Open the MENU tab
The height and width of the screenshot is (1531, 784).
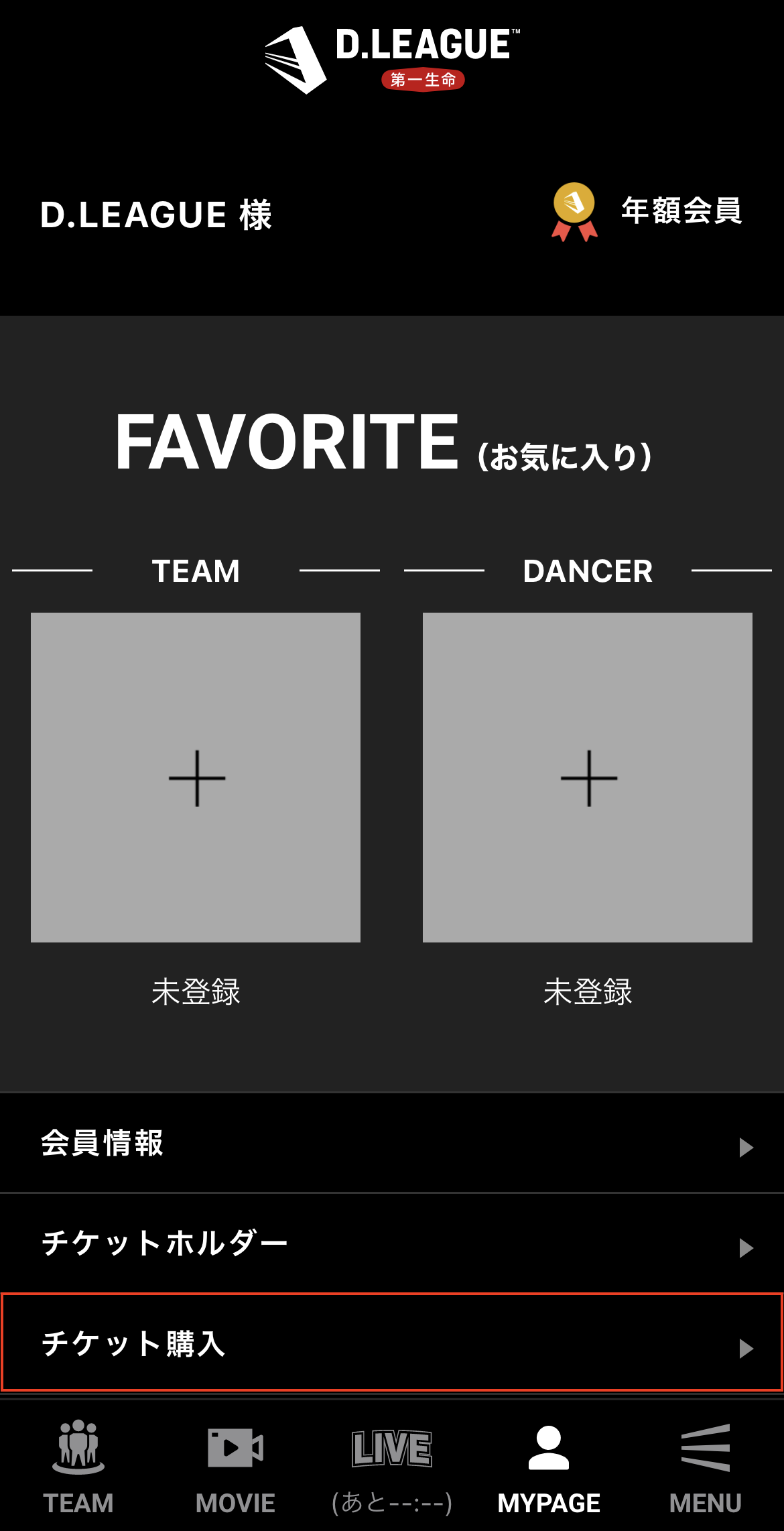(706, 1467)
